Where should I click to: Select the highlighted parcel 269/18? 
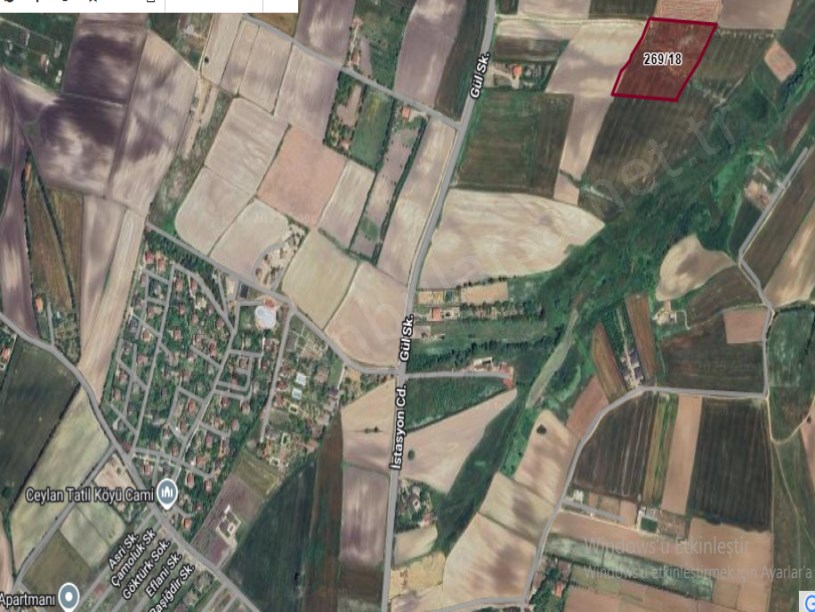pyautogui.click(x=663, y=60)
